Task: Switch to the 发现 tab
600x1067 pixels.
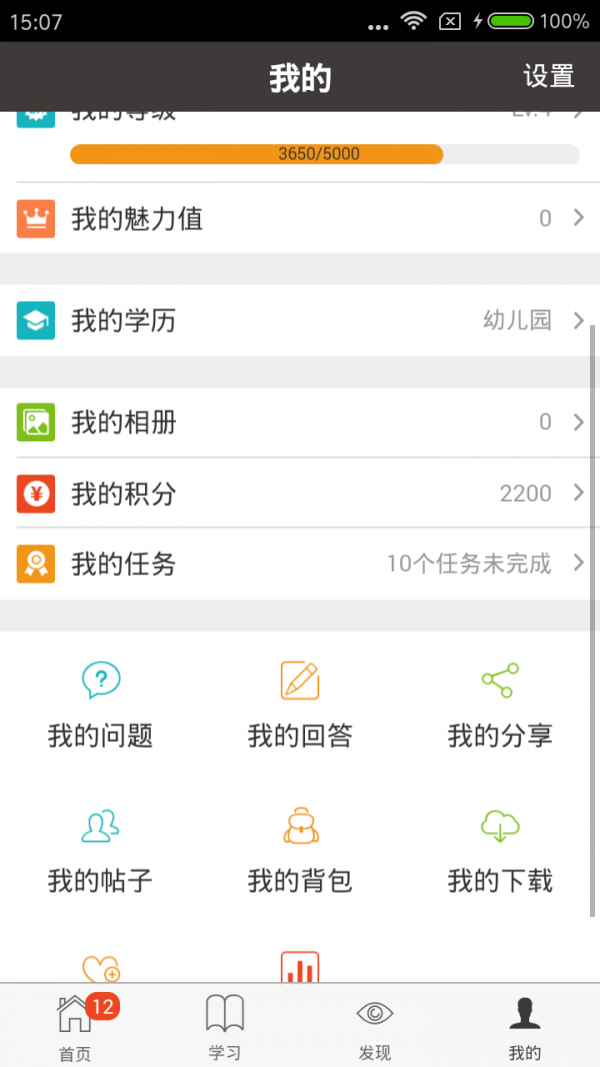Action: point(375,1026)
